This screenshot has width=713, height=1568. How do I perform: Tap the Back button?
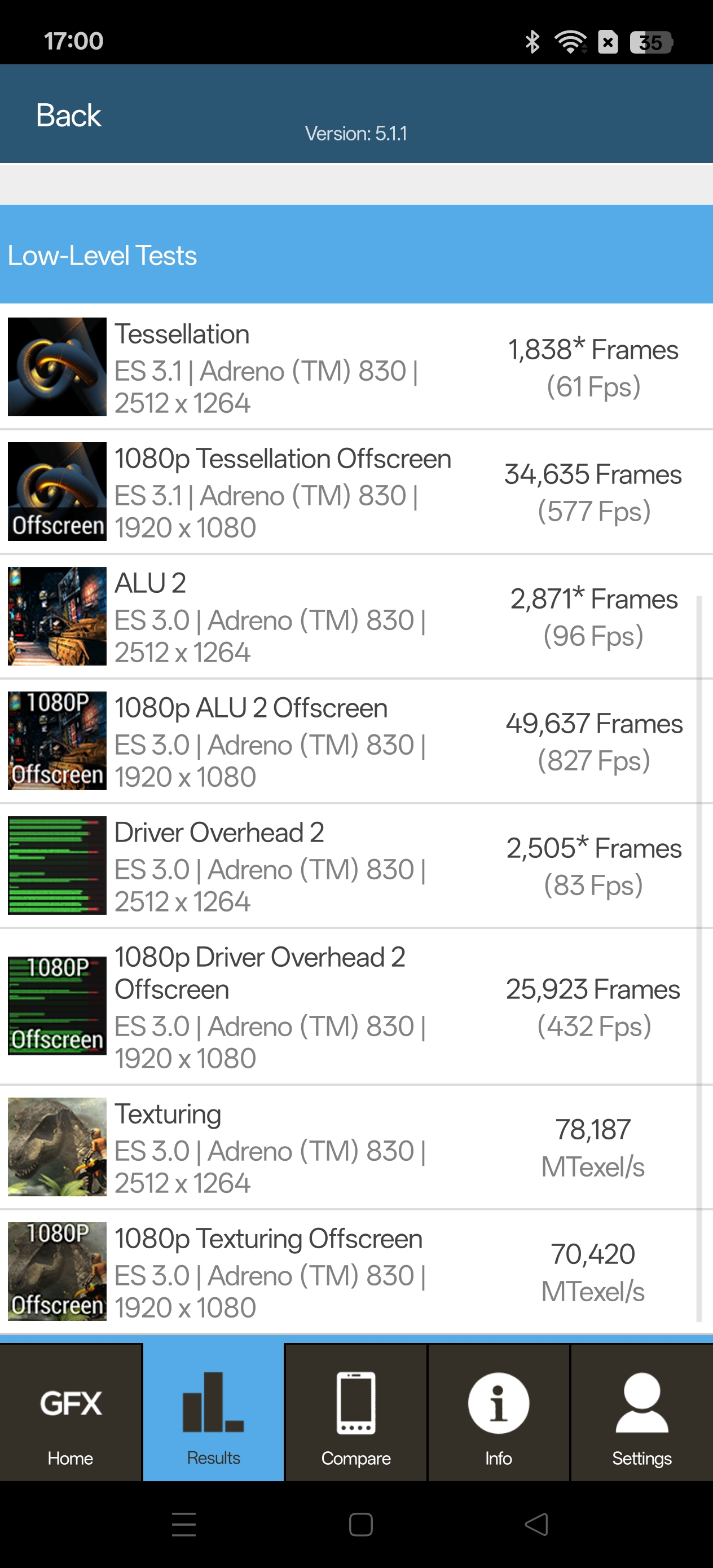click(68, 115)
